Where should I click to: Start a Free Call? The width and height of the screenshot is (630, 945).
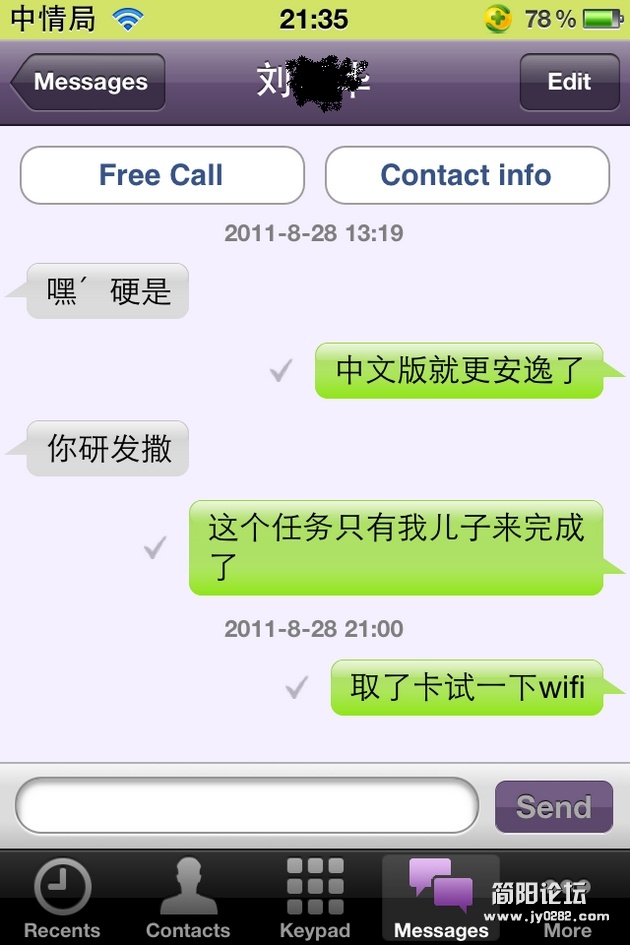point(162,175)
